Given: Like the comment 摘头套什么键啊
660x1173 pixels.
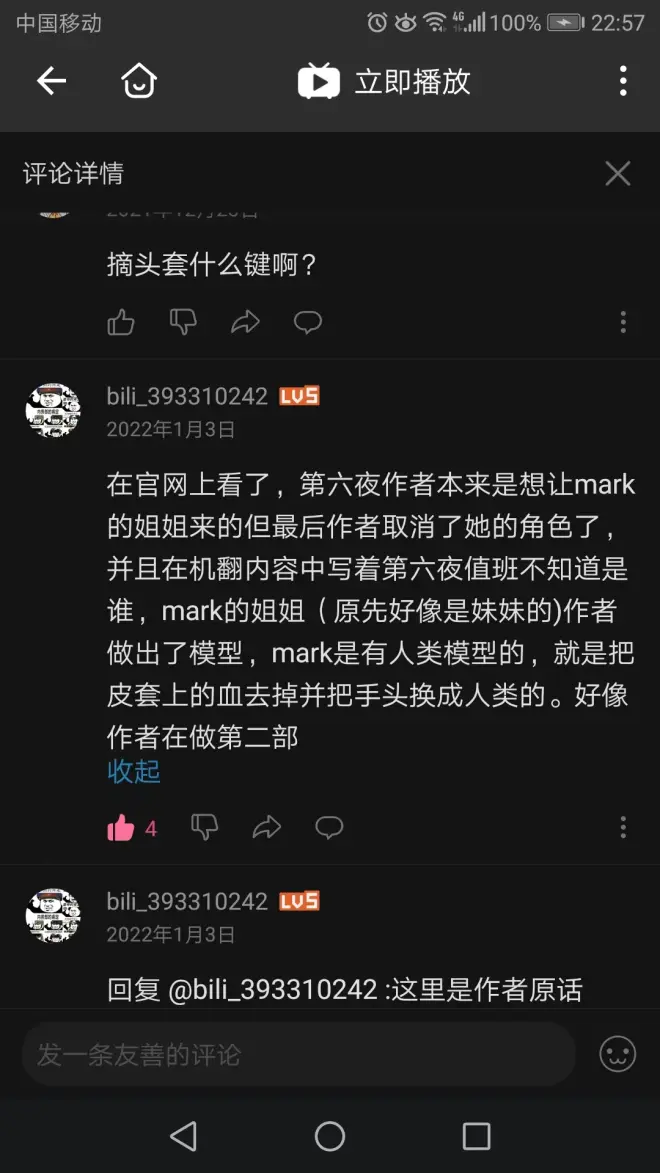Looking at the screenshot, I should [x=121, y=322].
